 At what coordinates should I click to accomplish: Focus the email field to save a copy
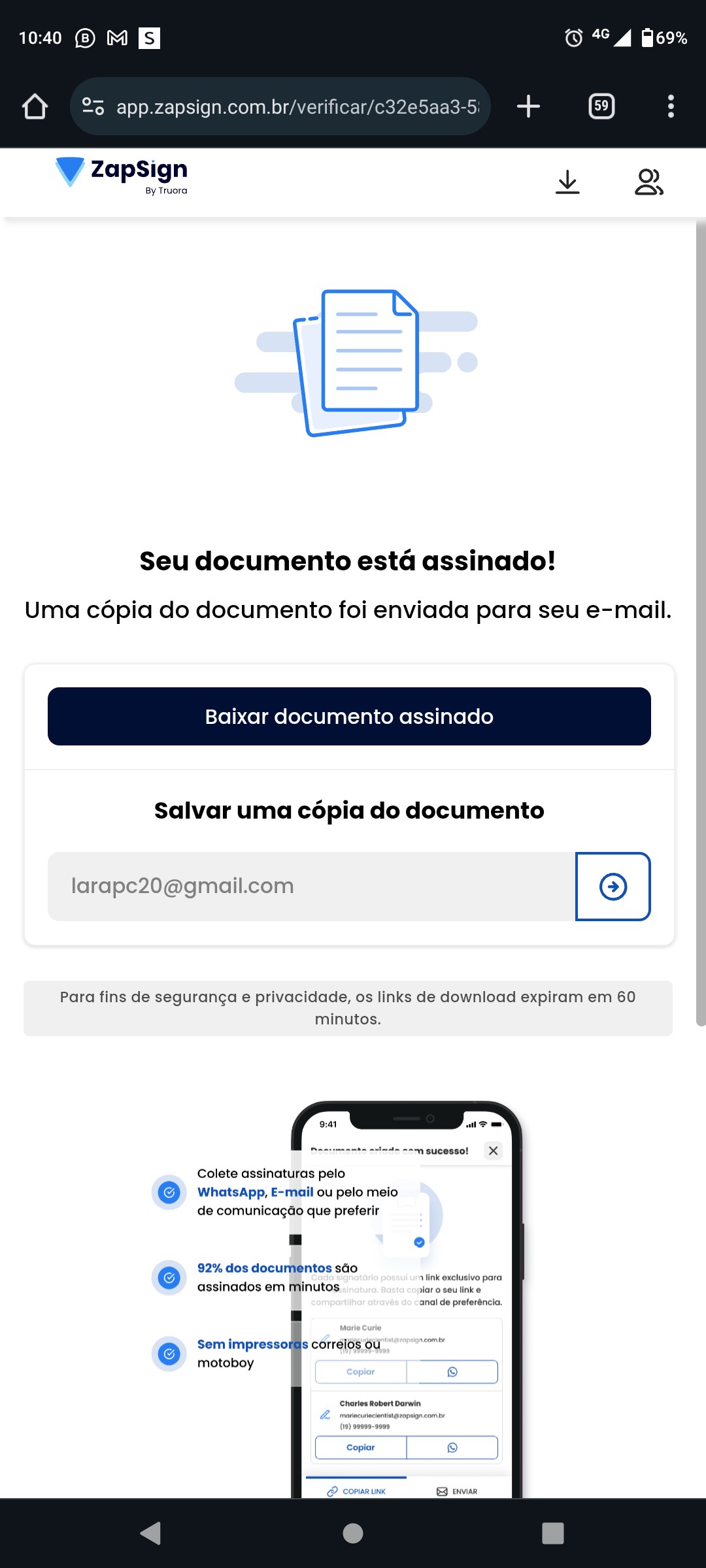311,887
